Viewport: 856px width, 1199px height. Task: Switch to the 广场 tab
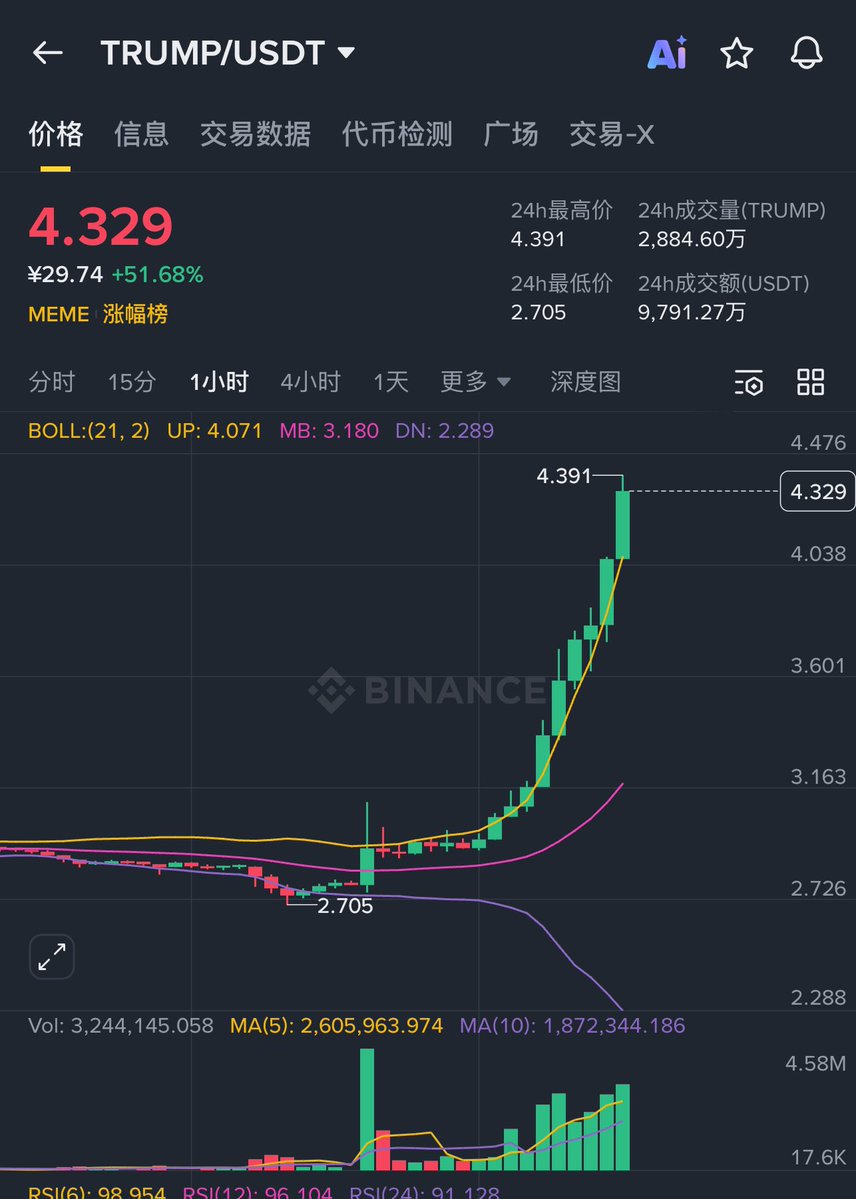tap(511, 134)
